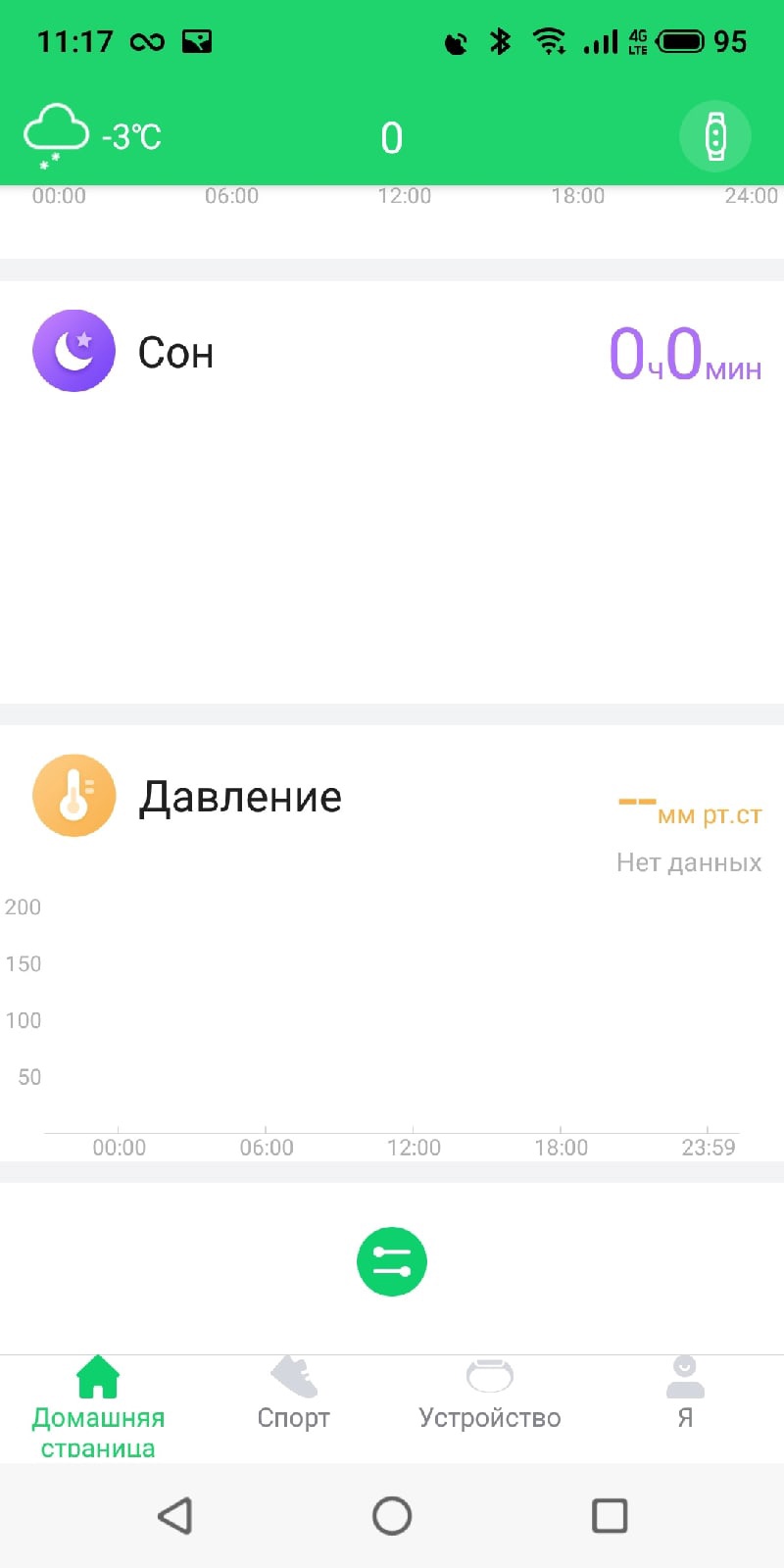Screen dimensions: 784x1568
Task: Open the weather info showing -3°C
Action: point(93,136)
